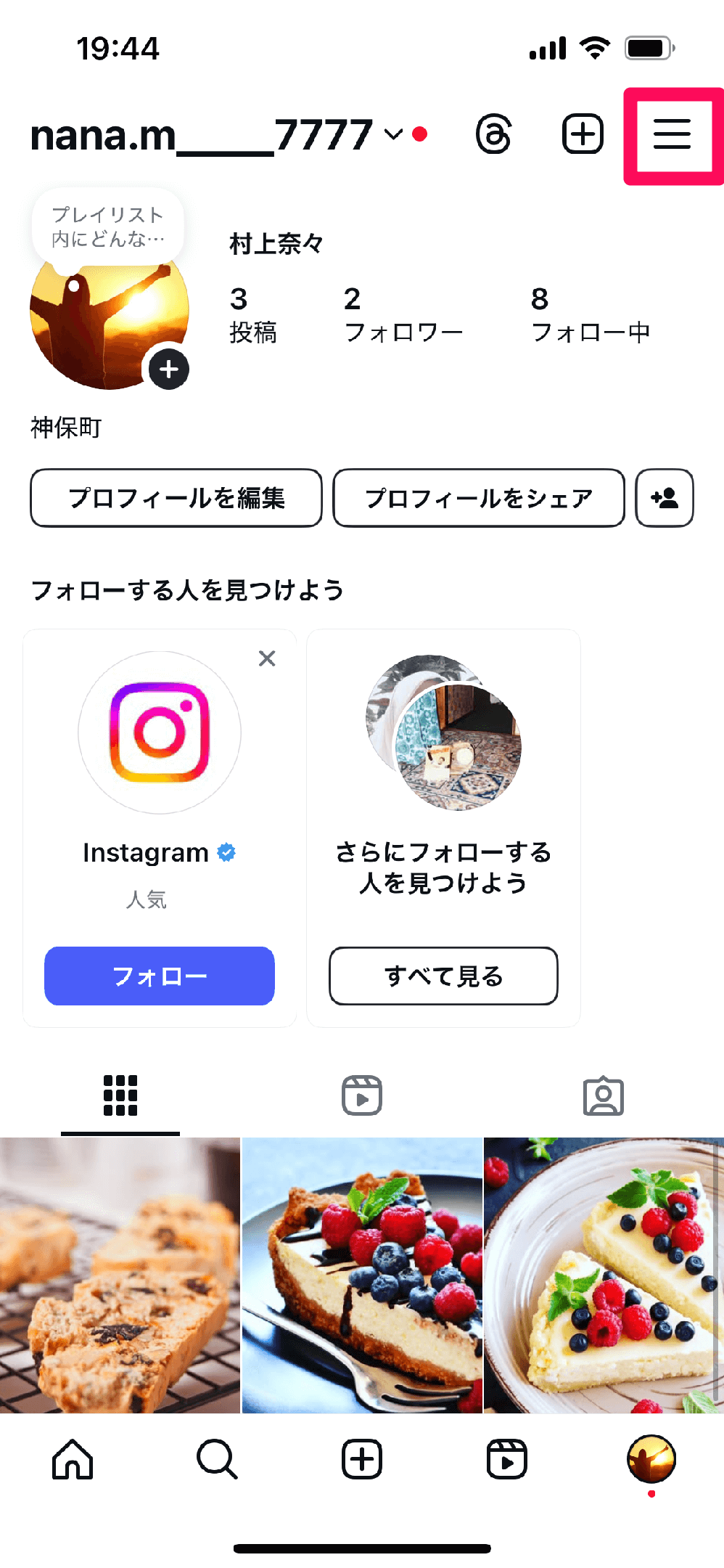Switch to the tagged photos tab
The image size is (724, 1568).
(603, 1095)
